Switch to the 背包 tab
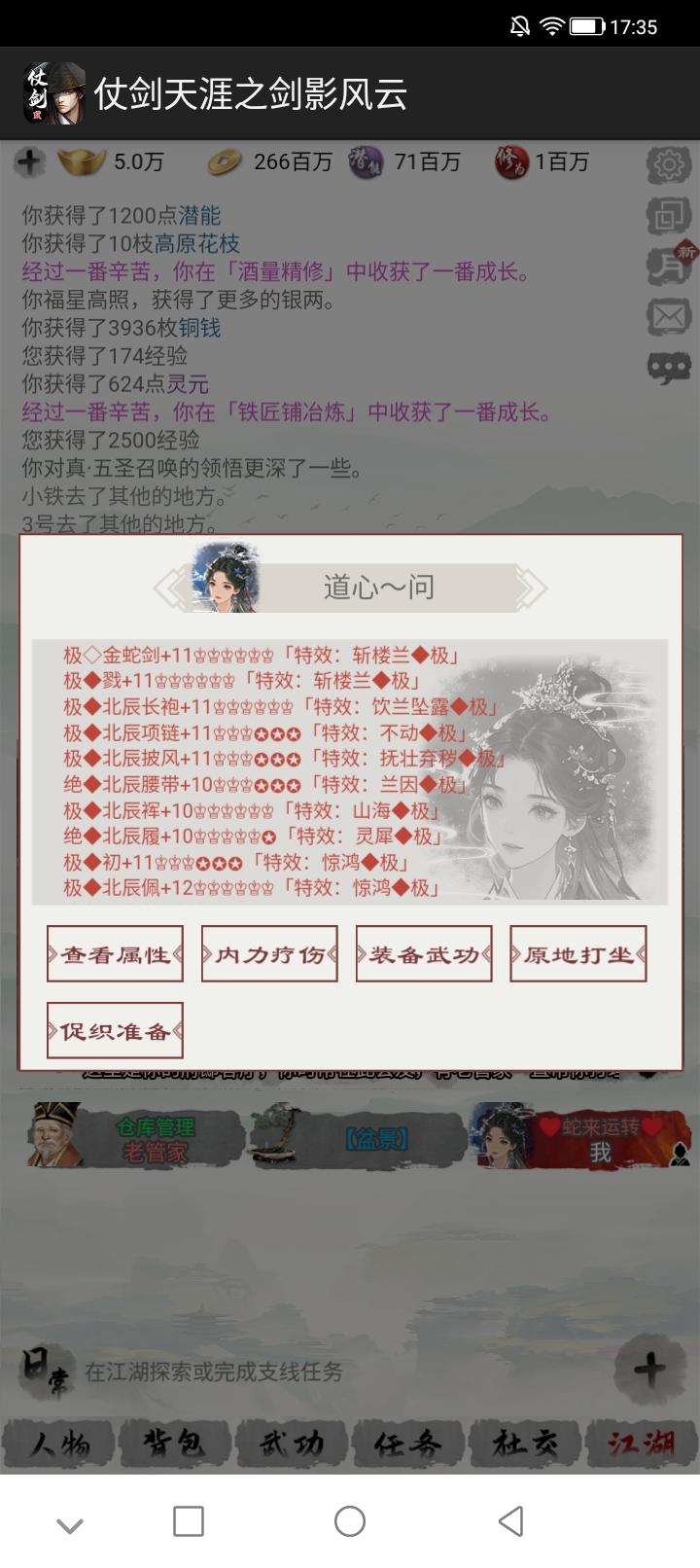The width and height of the screenshot is (700, 1568). point(177,1446)
